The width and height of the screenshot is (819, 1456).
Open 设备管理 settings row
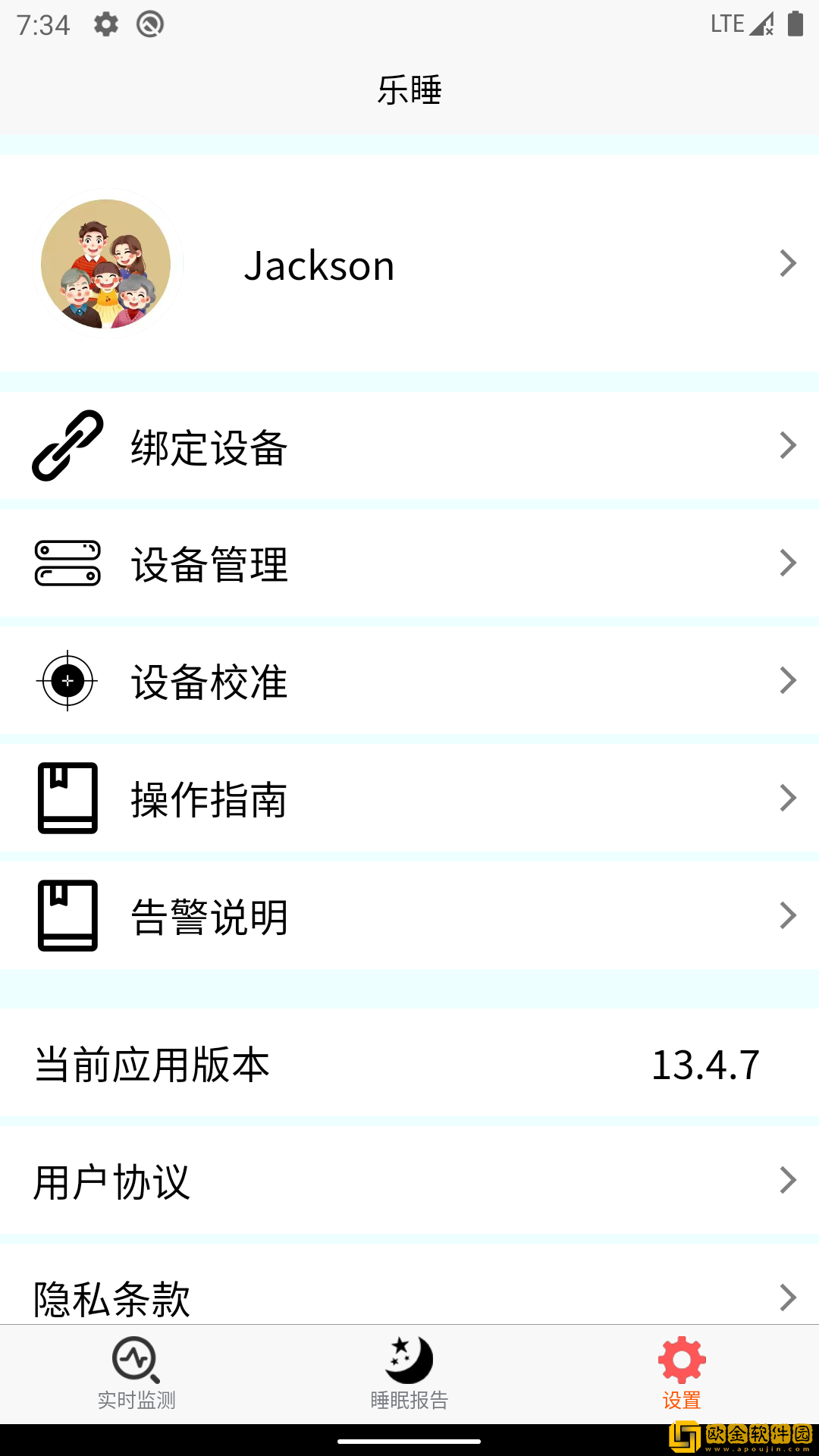pos(409,563)
